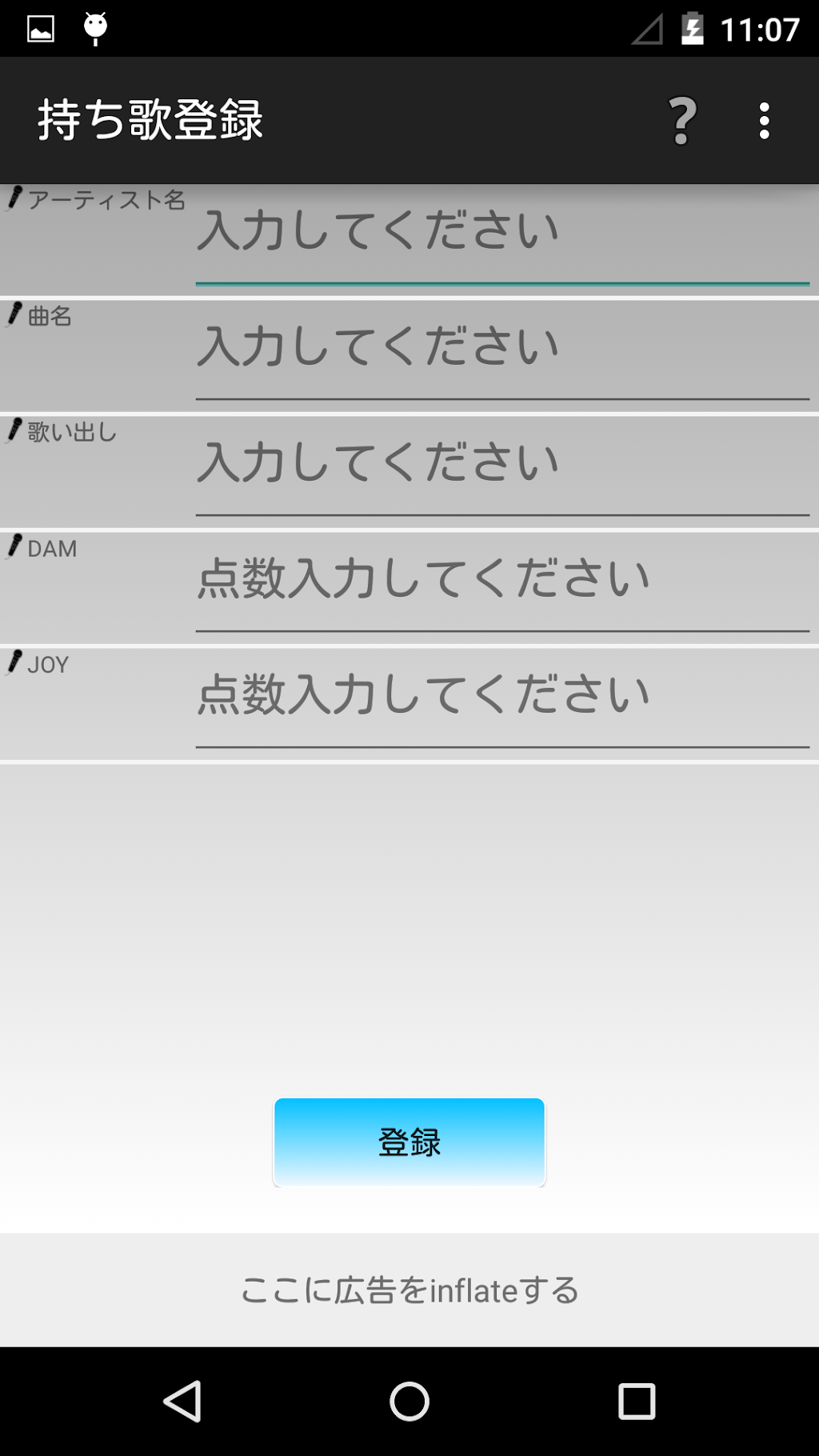The image size is (819, 1456).
Task: Go back with the system back button
Action: (x=182, y=1401)
